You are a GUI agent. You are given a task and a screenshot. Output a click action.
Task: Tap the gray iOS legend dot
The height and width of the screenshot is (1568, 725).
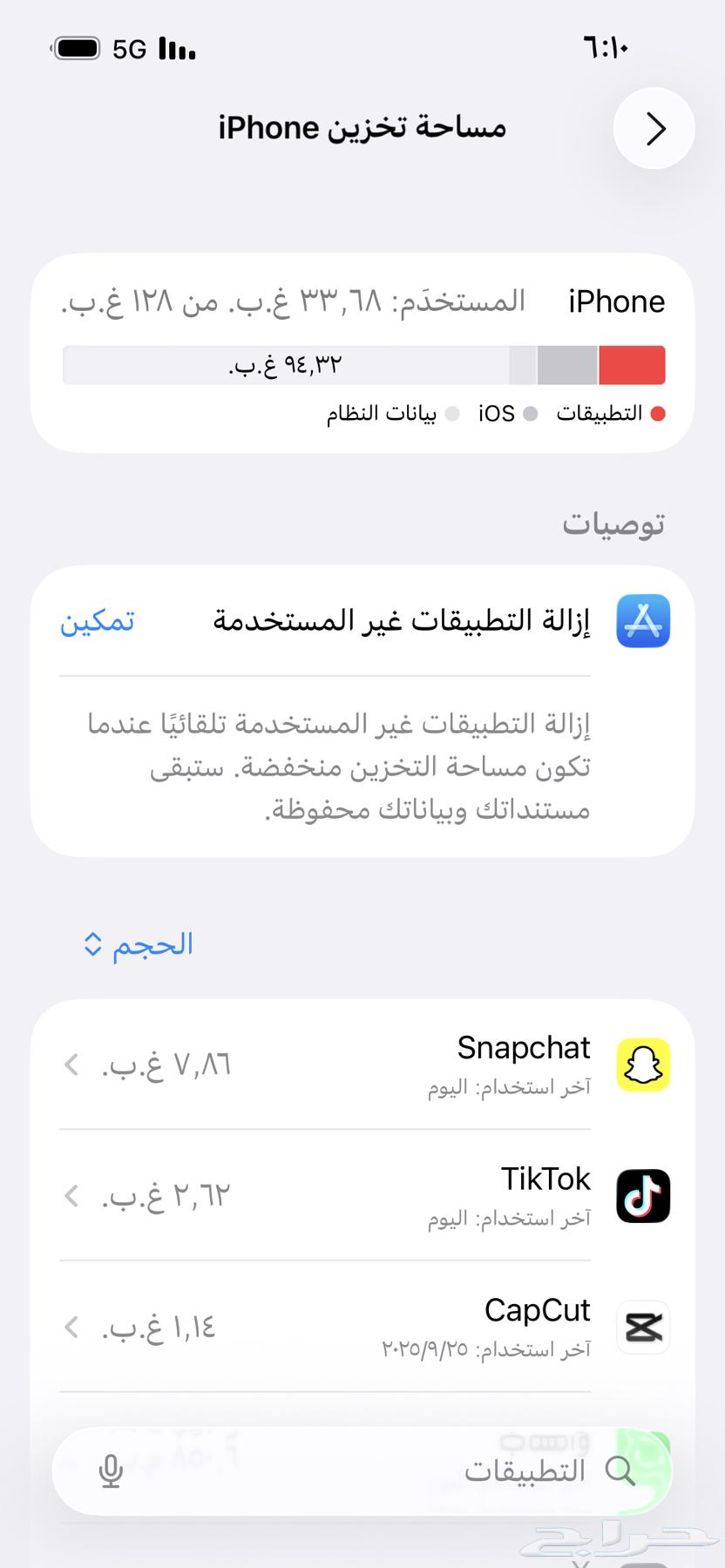530,413
